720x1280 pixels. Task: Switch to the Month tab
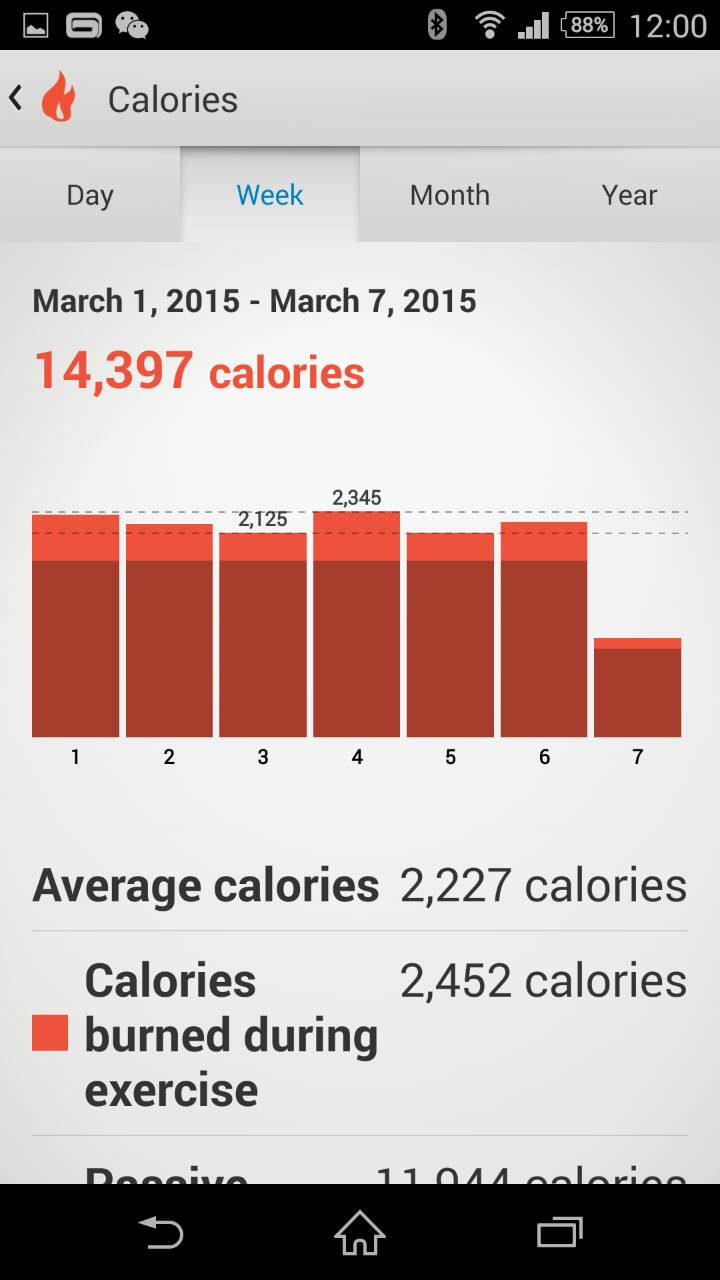point(449,195)
